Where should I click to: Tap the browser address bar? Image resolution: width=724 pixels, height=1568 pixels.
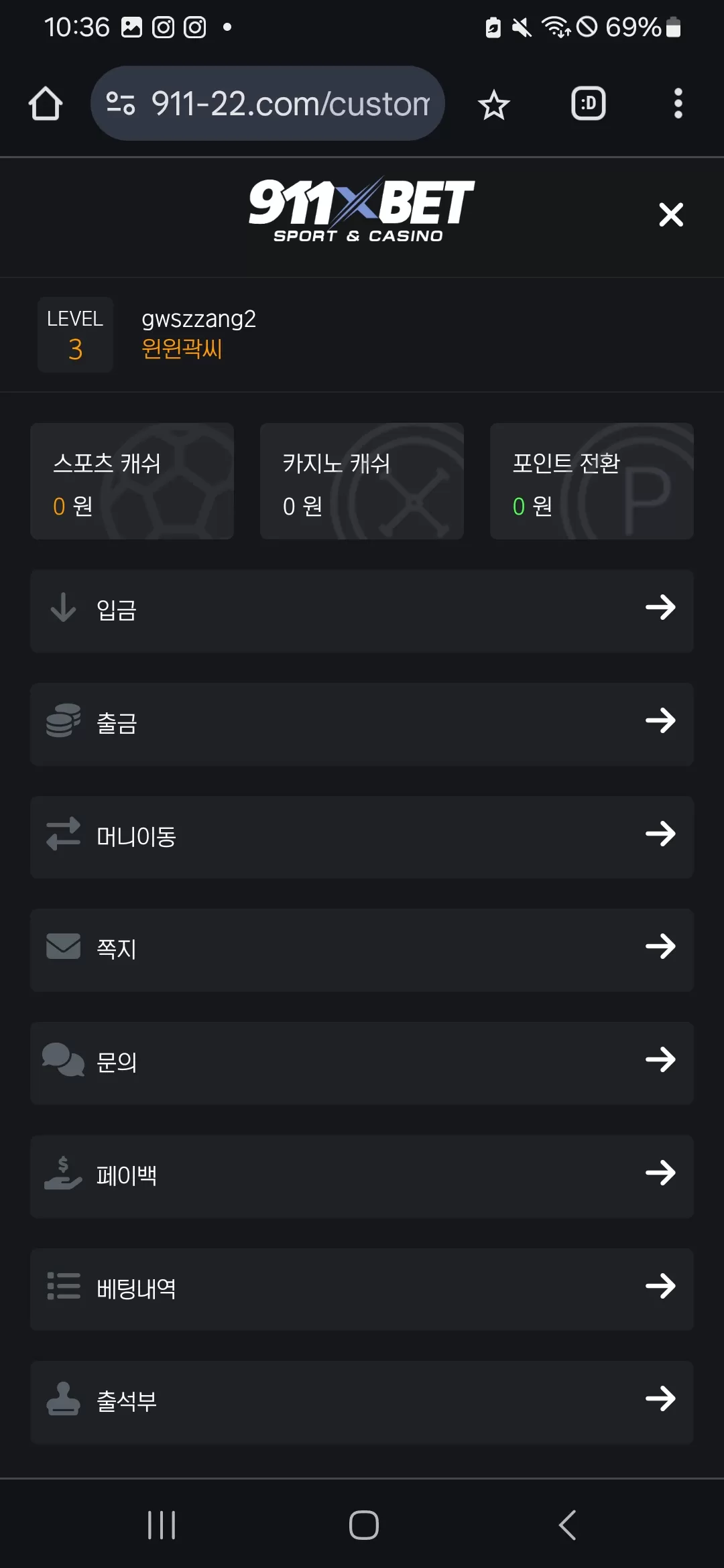pos(267,103)
